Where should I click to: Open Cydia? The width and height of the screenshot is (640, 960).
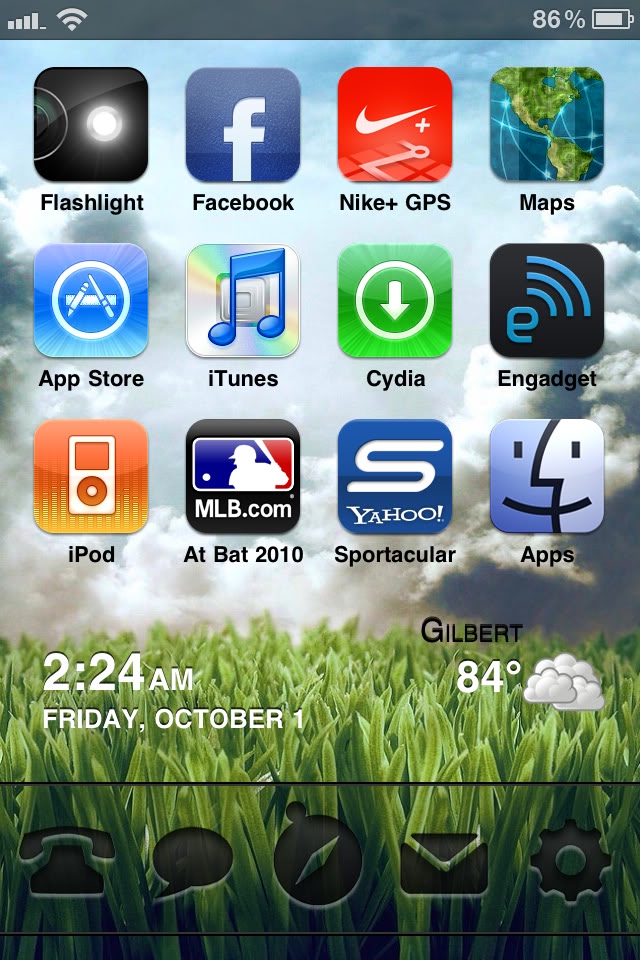click(395, 300)
